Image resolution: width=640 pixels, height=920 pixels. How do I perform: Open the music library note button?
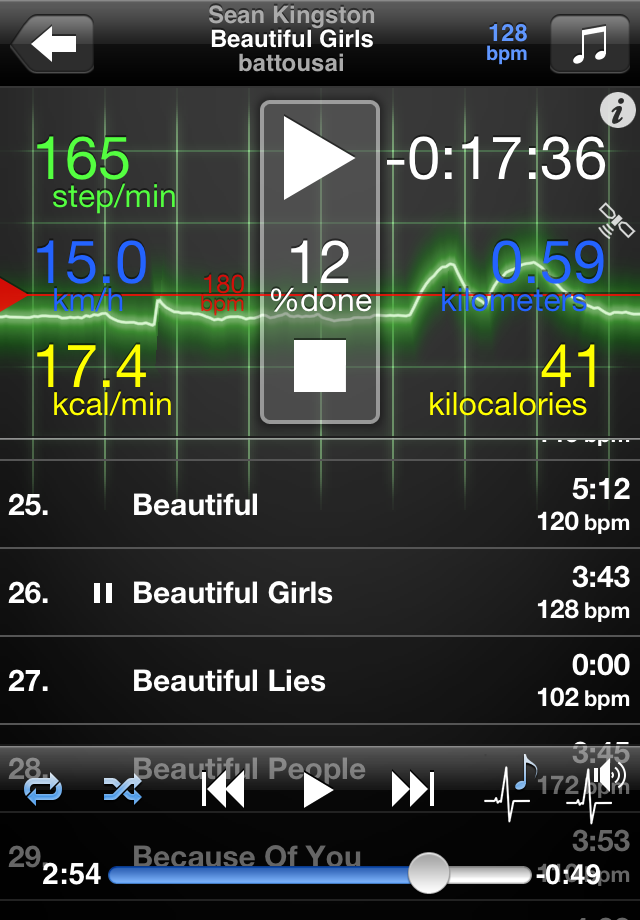tap(589, 44)
